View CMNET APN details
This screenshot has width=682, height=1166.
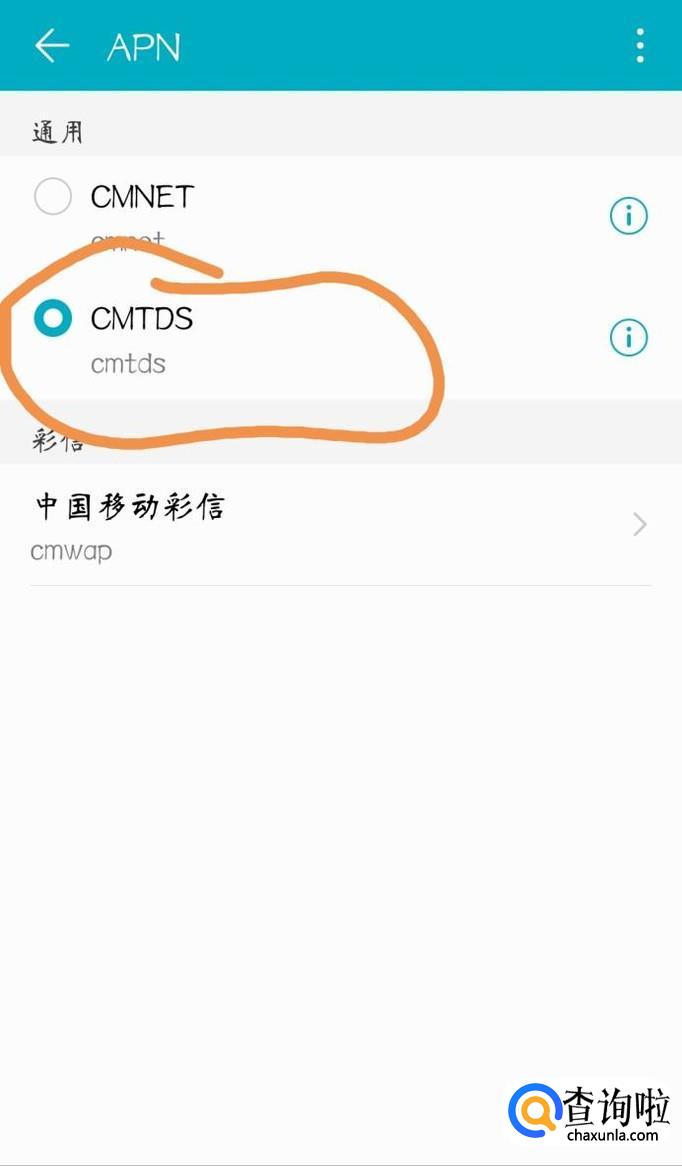[x=629, y=216]
